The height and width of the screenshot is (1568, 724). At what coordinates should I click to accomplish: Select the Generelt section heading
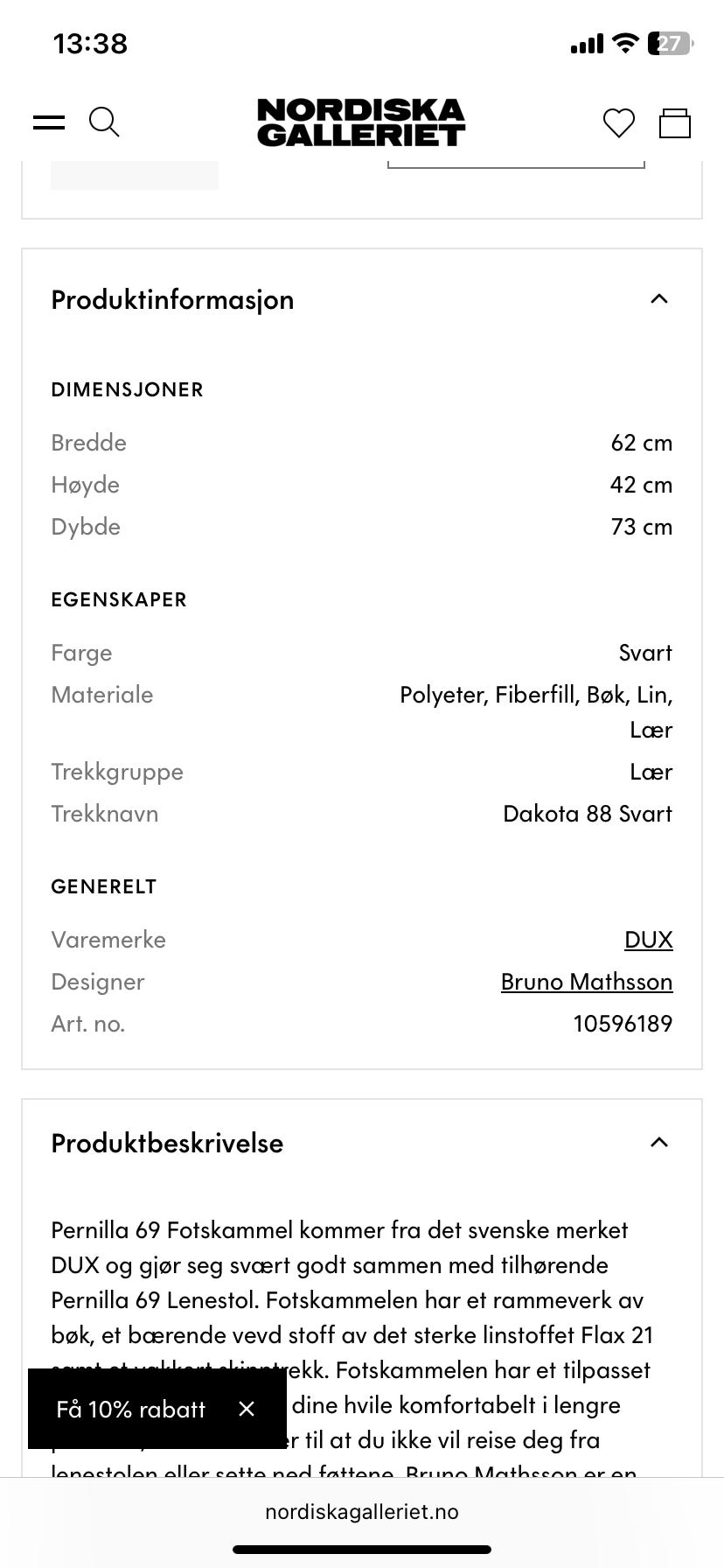tap(103, 886)
